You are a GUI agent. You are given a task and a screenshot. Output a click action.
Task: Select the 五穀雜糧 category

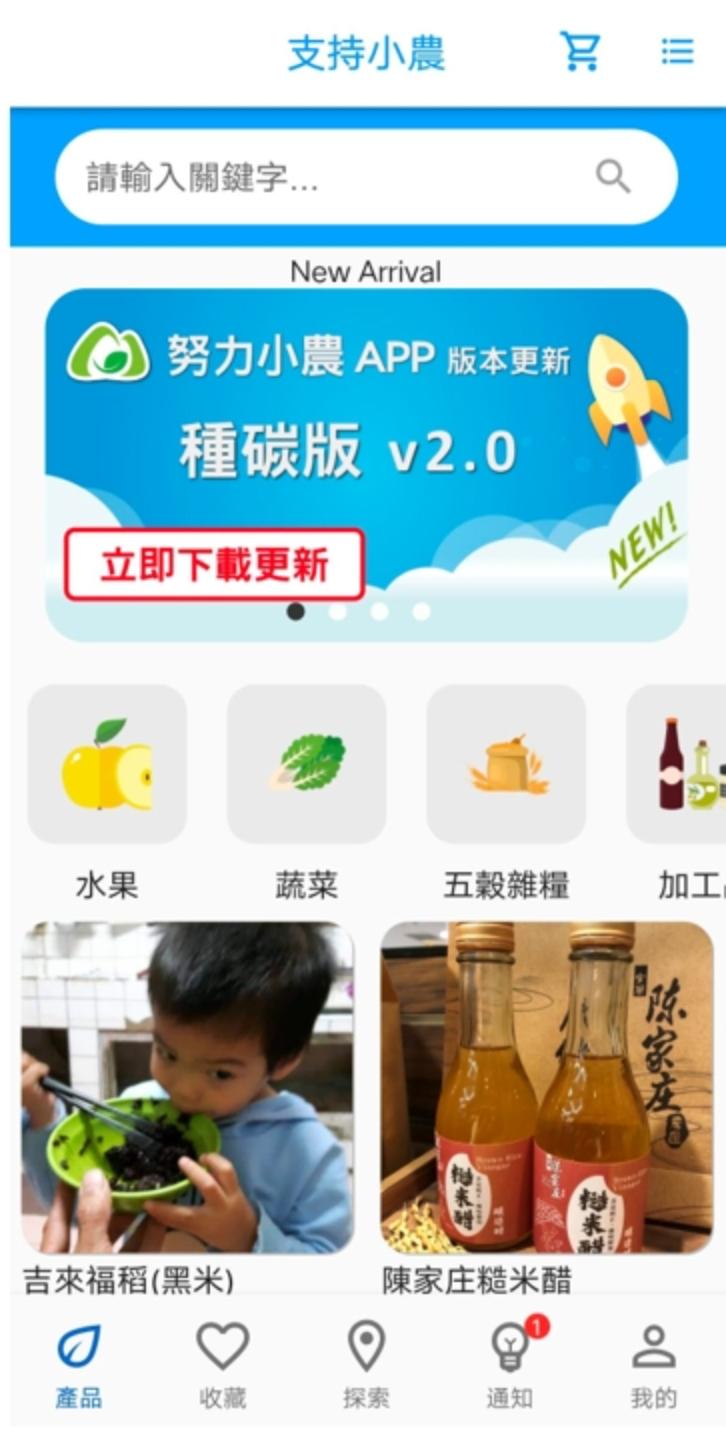506,765
